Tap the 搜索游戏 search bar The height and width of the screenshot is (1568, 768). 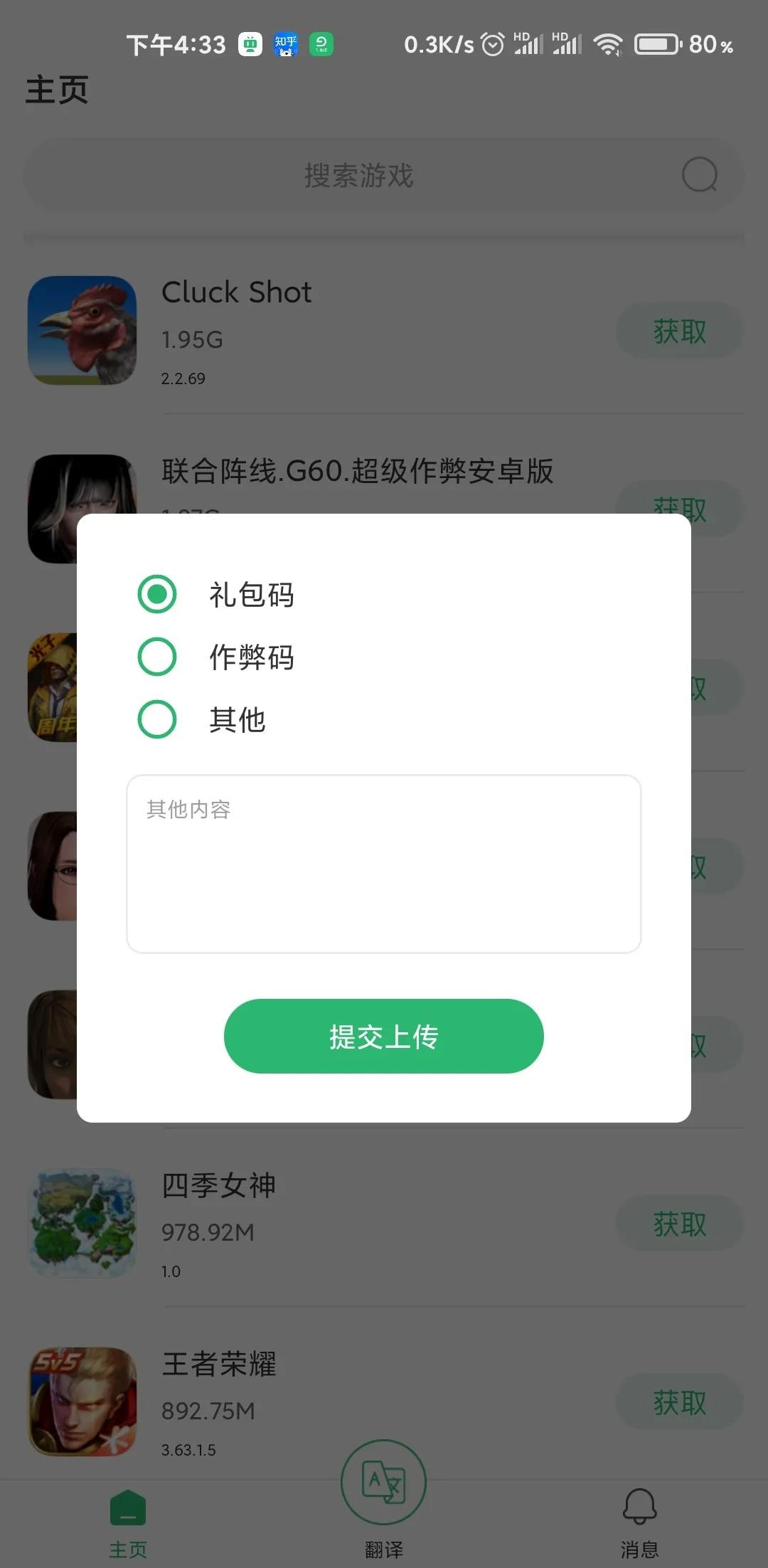coord(359,175)
